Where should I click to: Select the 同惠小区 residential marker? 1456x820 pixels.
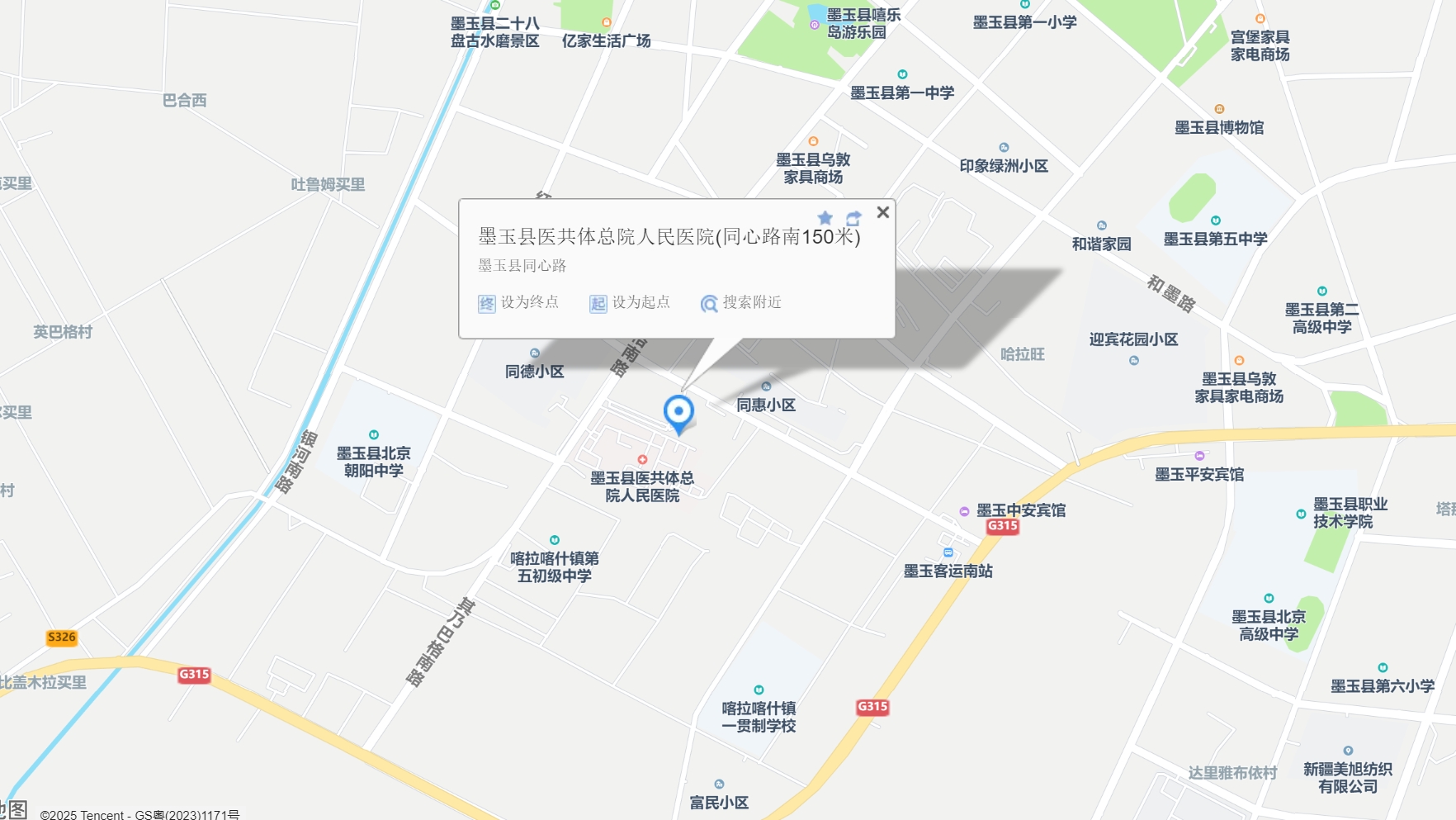(766, 387)
